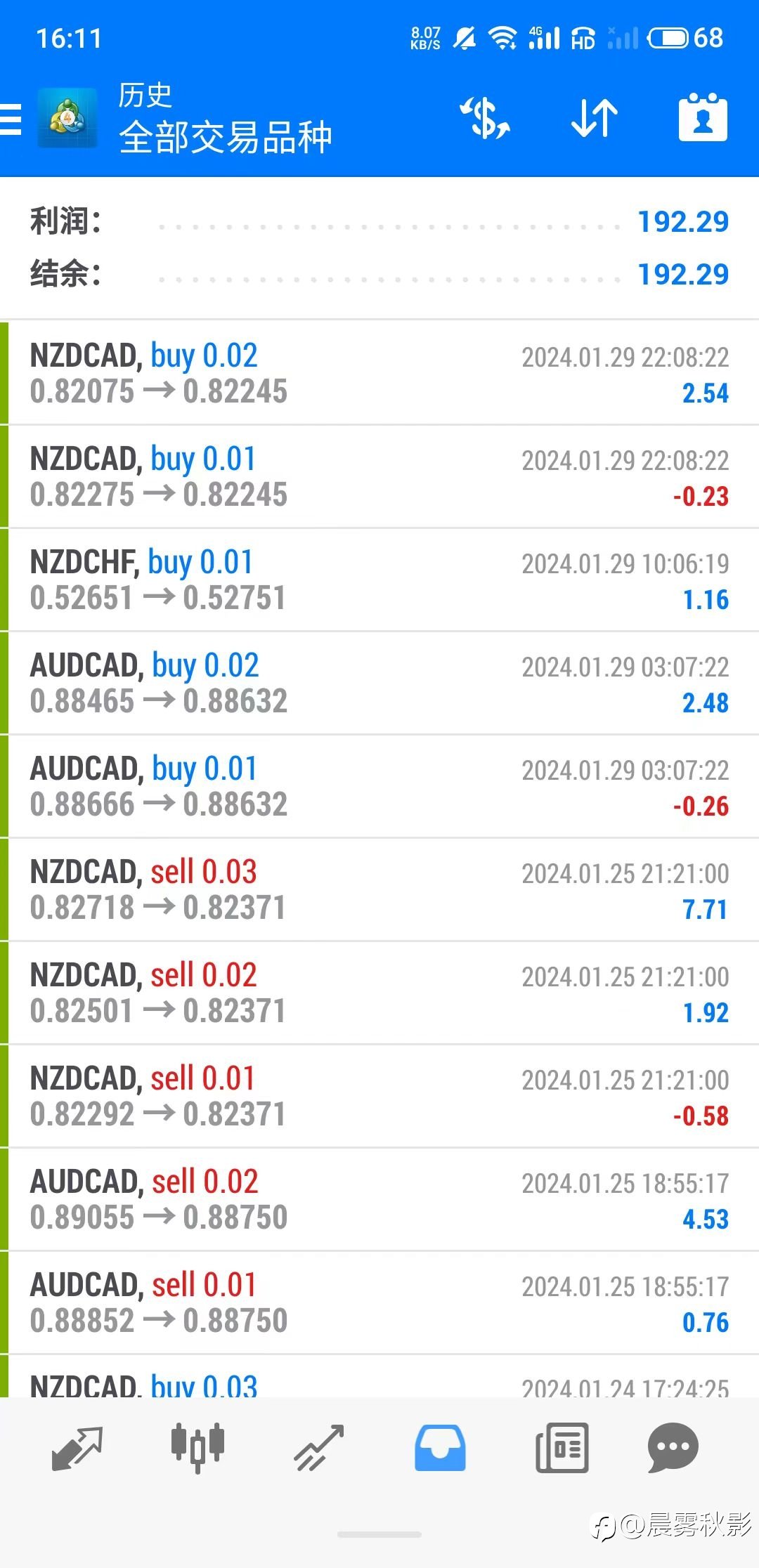Image resolution: width=759 pixels, height=1568 pixels.
Task: Open the hamburger drawer menu
Action: [11, 118]
